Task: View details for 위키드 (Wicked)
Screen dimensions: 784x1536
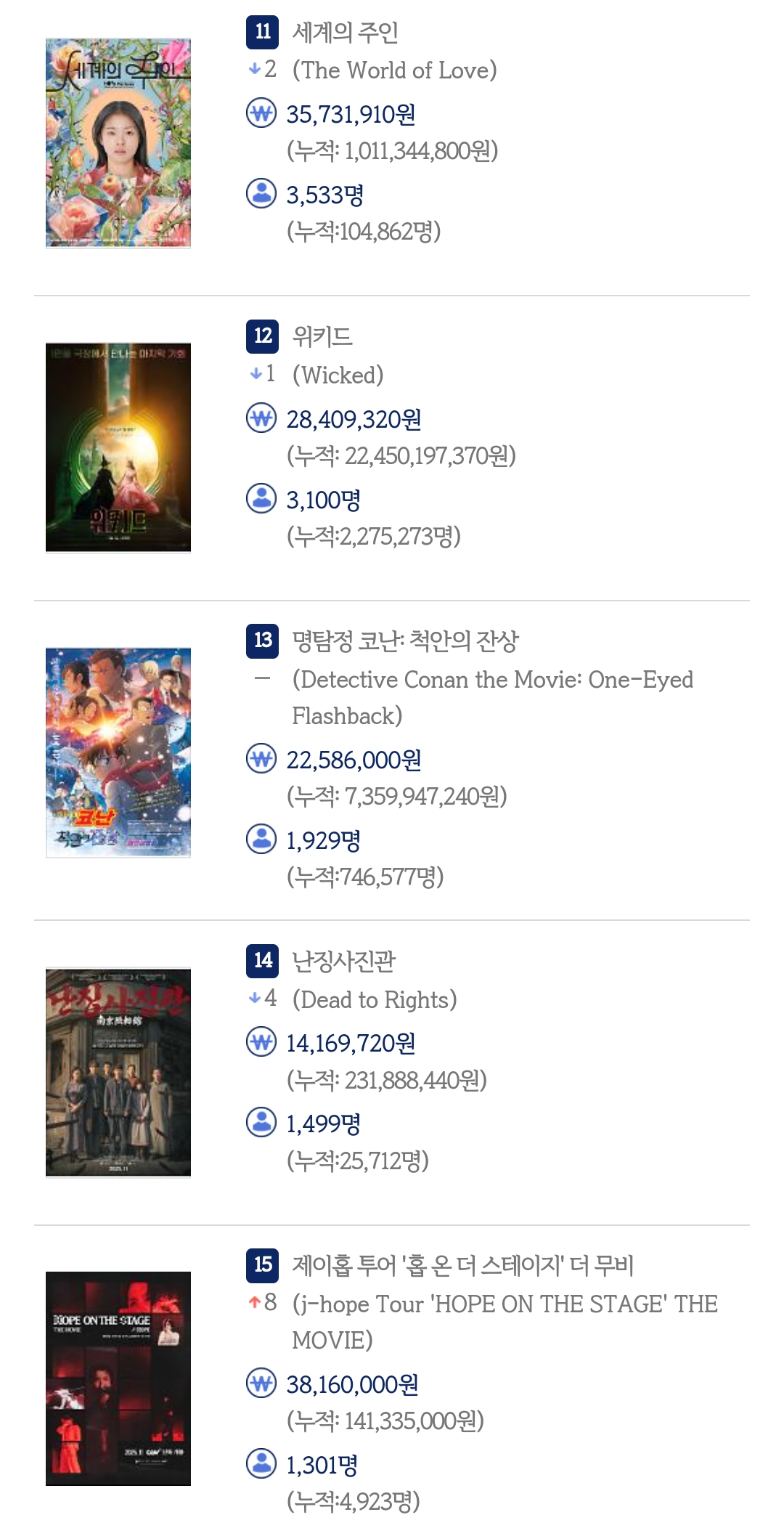Action: 322,337
